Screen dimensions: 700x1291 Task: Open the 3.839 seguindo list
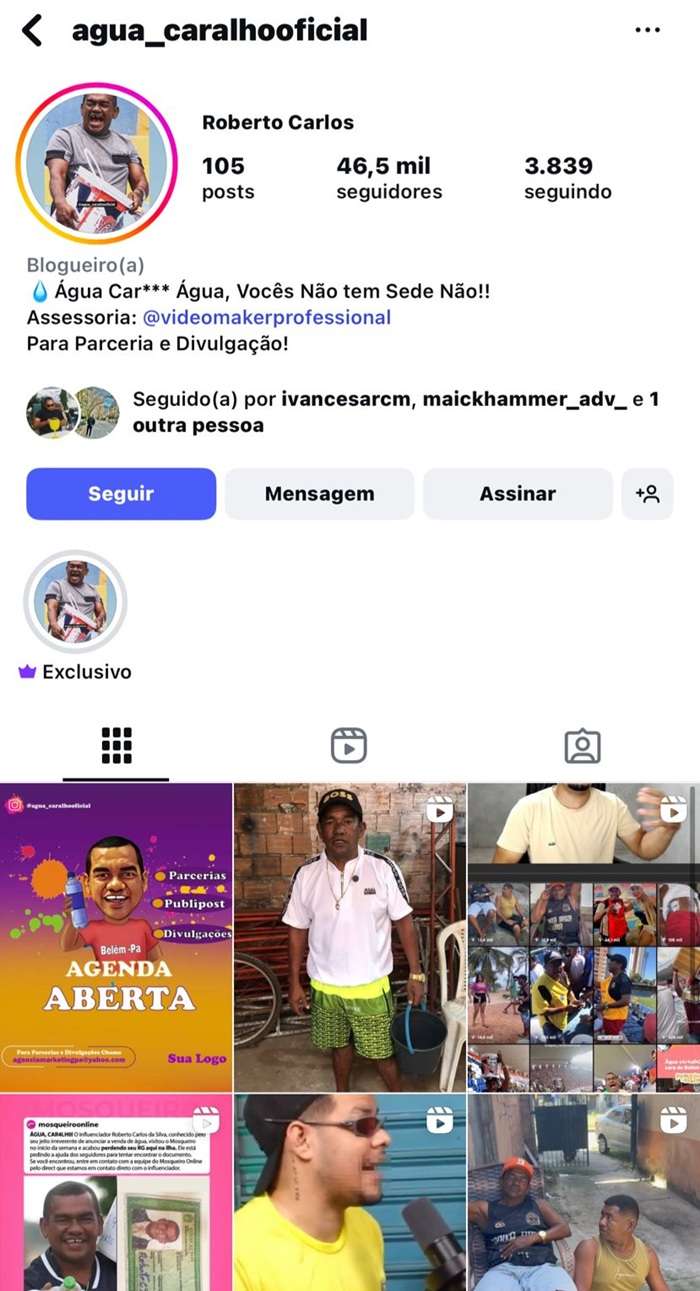coord(567,177)
